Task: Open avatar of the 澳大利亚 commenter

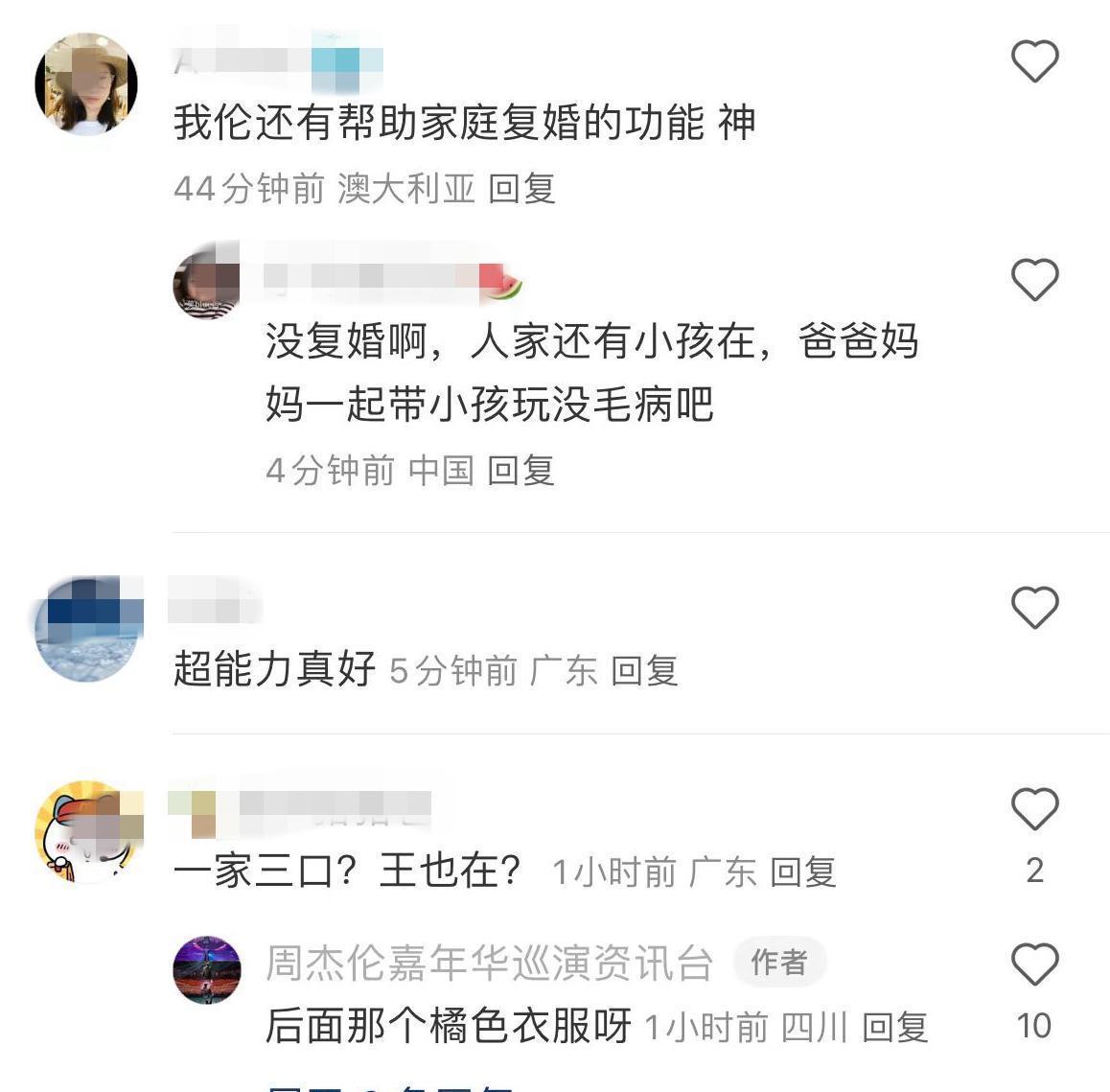Action: [x=86, y=84]
